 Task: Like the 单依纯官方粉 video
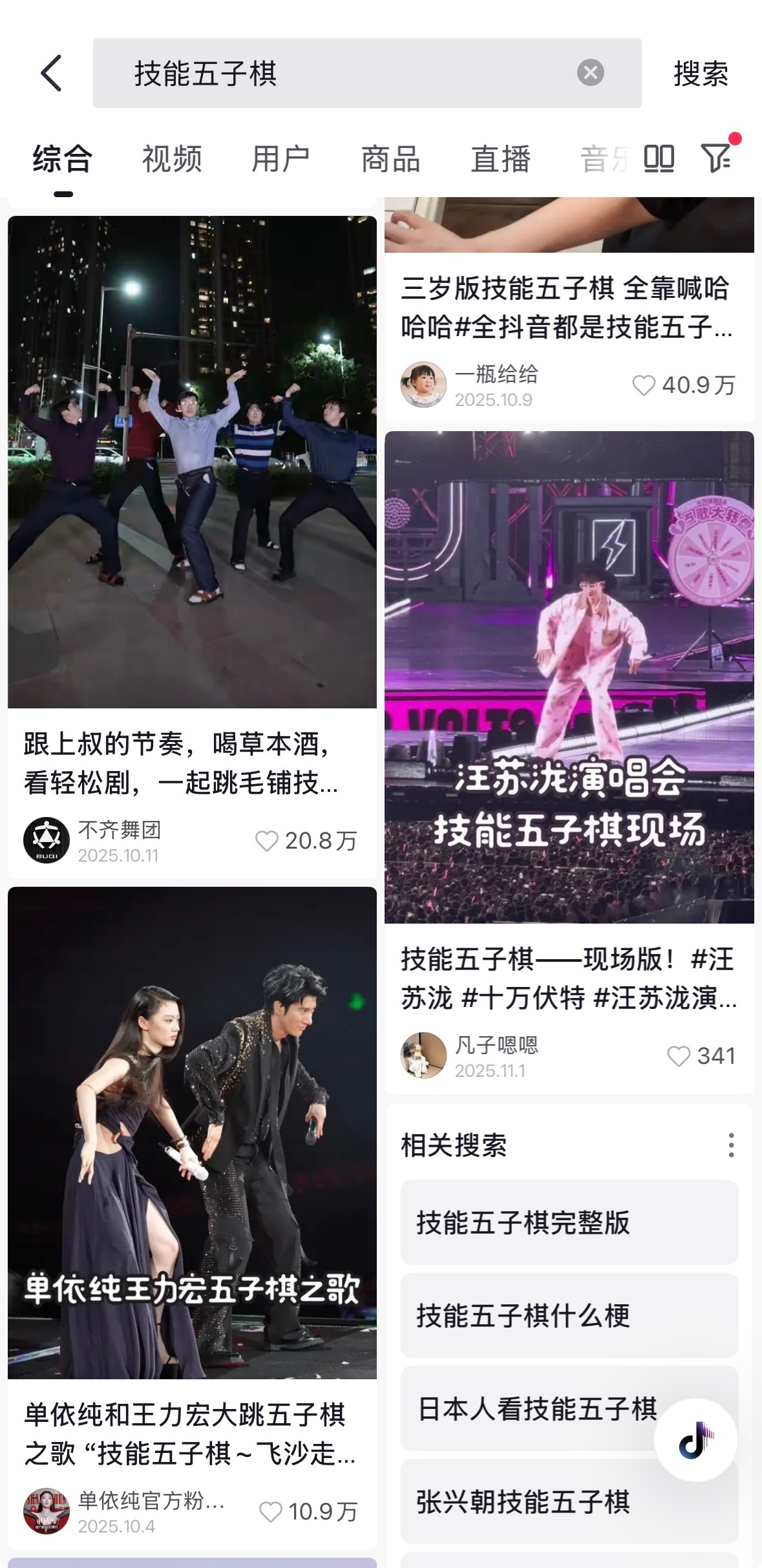(271, 1511)
